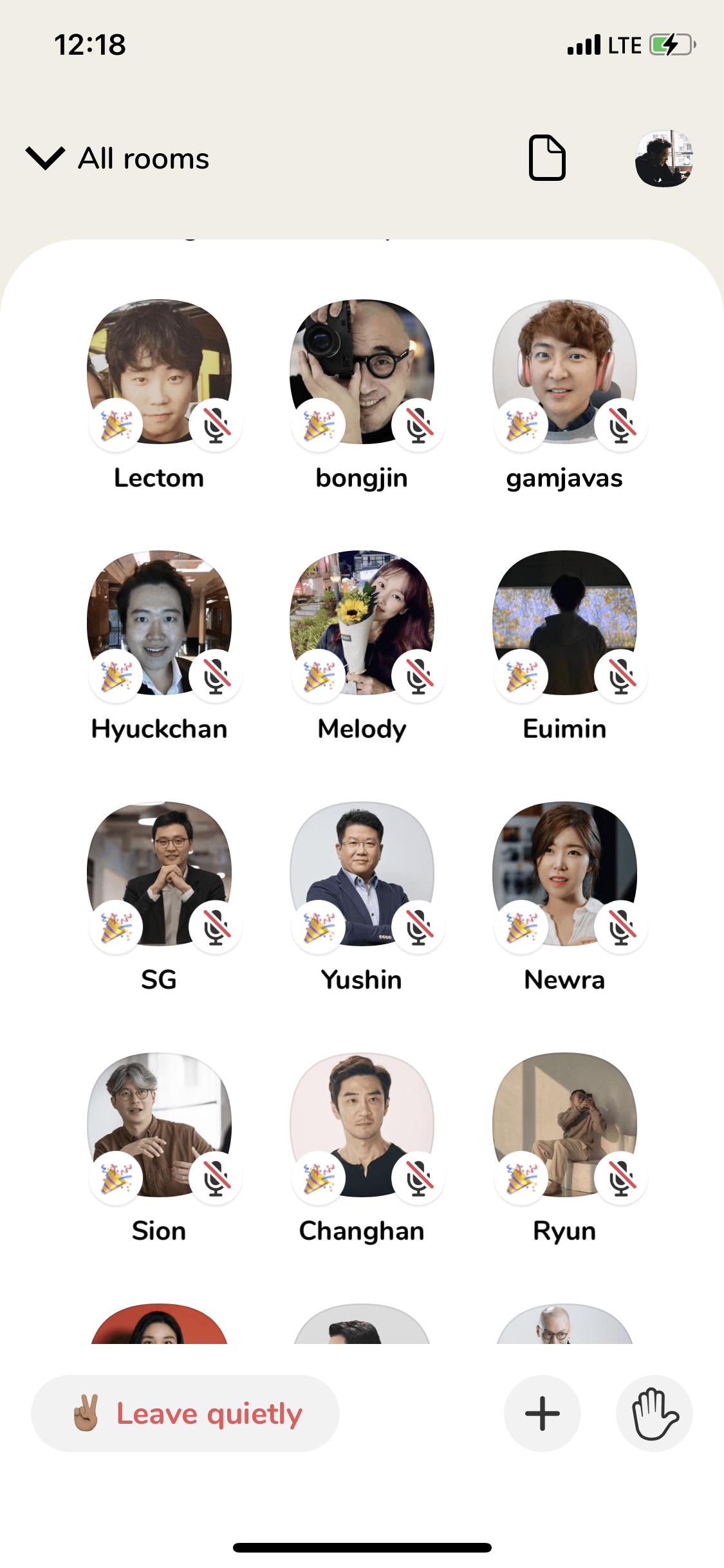
Task: Leave the room quietly
Action: pos(185,1414)
